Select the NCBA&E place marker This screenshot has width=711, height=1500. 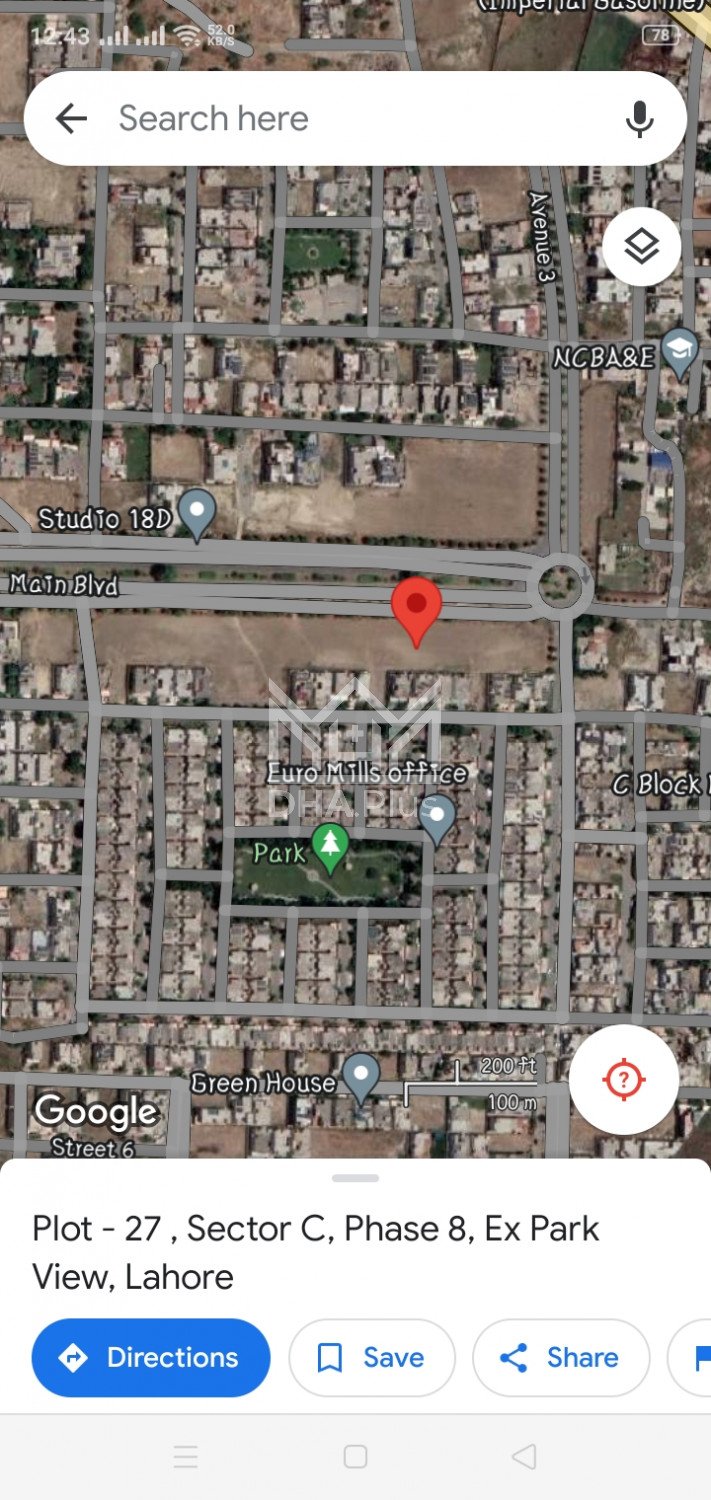coord(681,351)
